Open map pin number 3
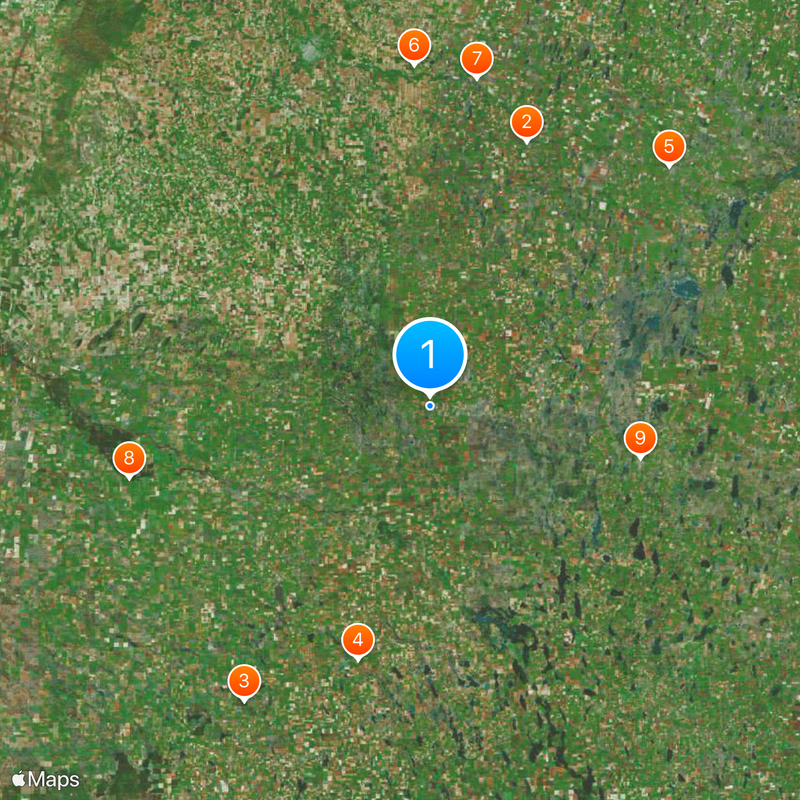This screenshot has height=800, width=800. [x=244, y=682]
